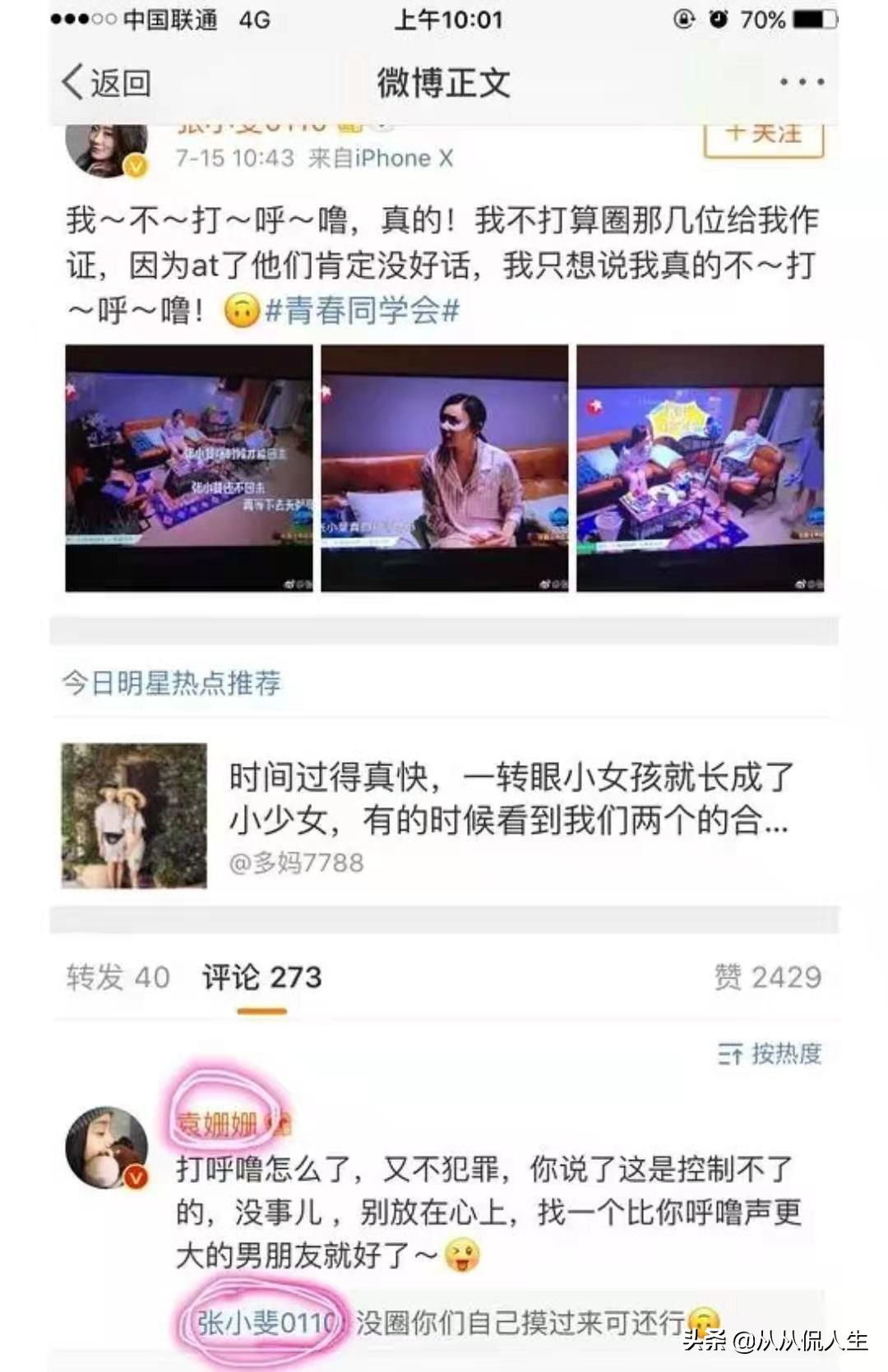
Task: Open the poster's profile avatar
Action: tap(107, 146)
